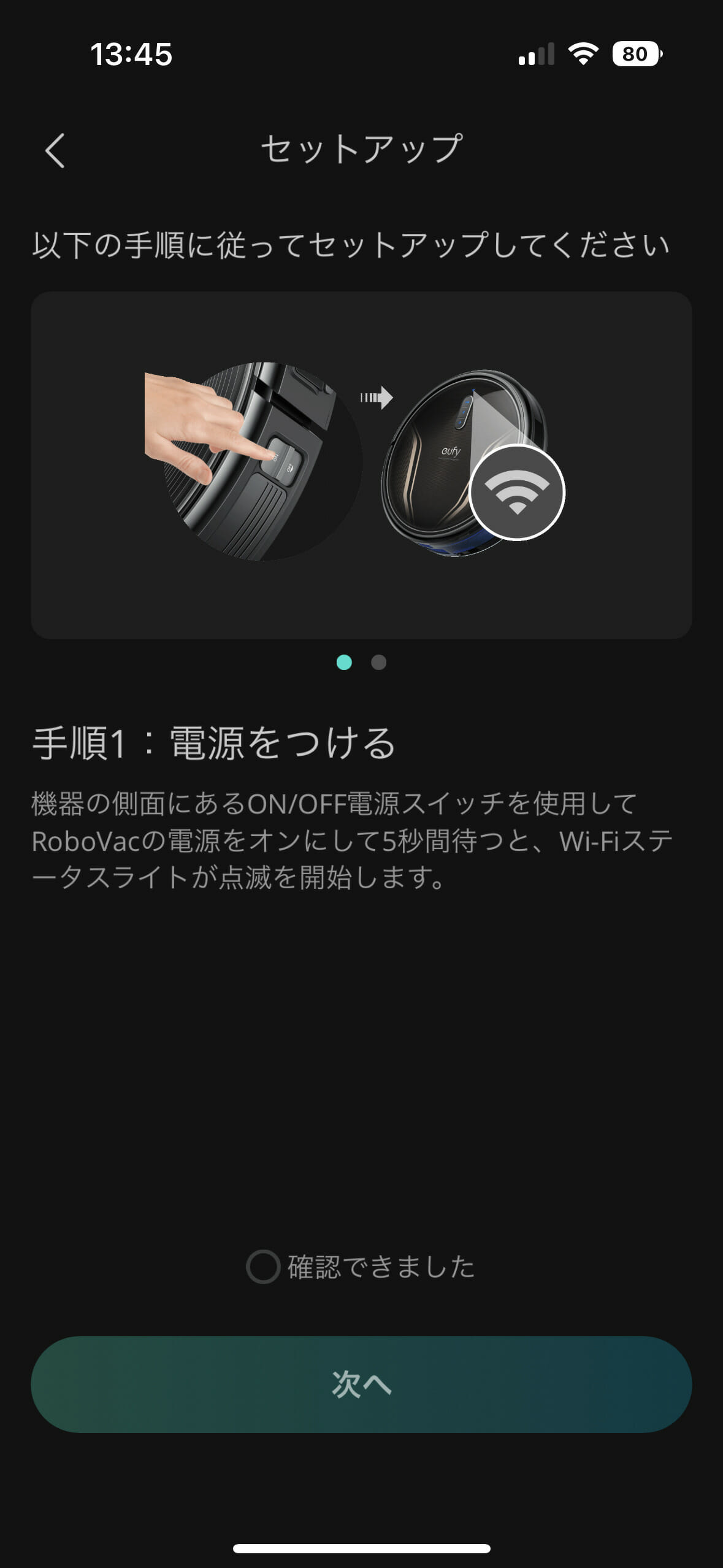Check the 確認できました confirmation circle

(x=263, y=1267)
